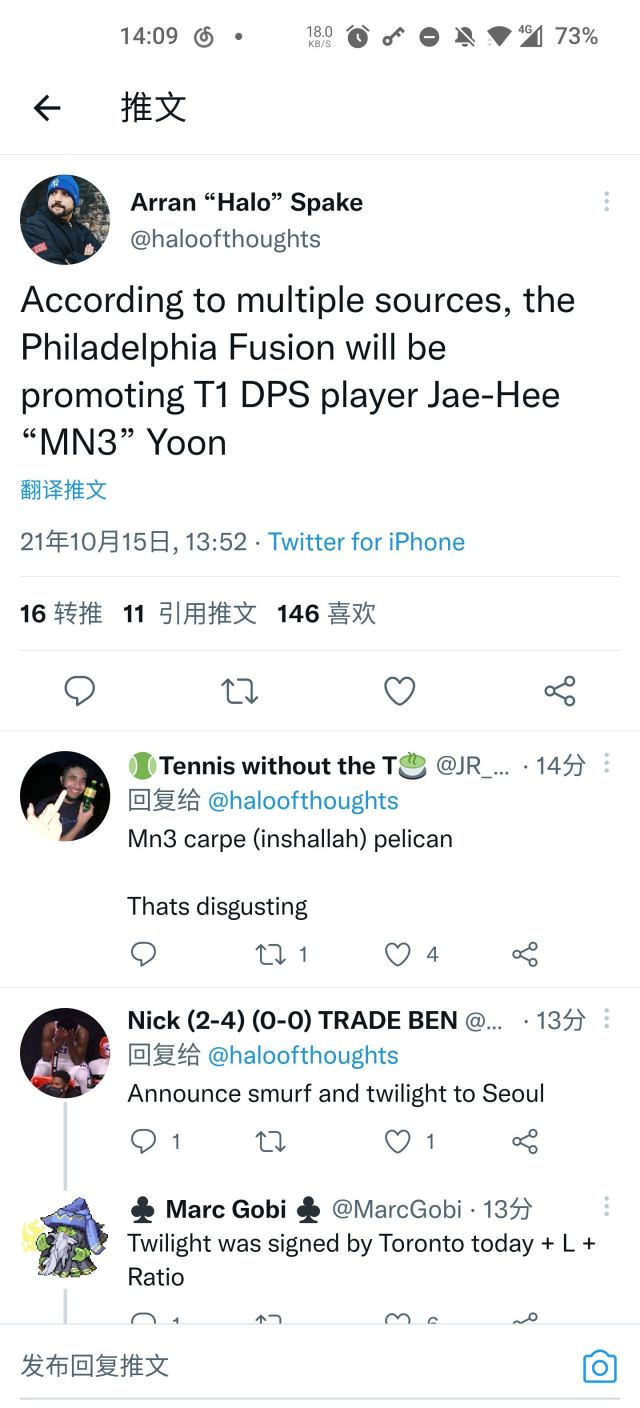Image resolution: width=640 pixels, height=1408 pixels.
Task: View the 146 喜欢 likes list
Action: (326, 613)
